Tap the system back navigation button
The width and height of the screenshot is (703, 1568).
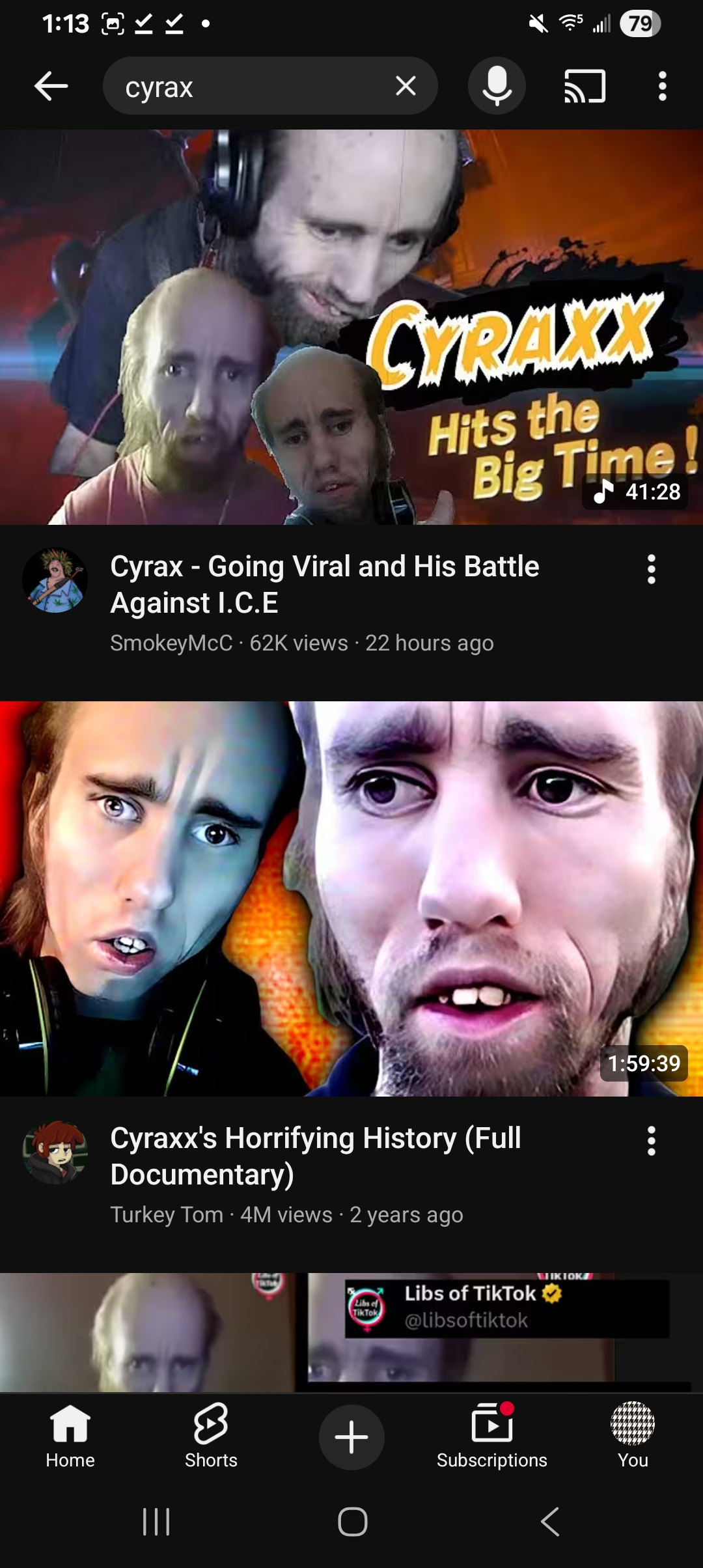pos(550,1522)
